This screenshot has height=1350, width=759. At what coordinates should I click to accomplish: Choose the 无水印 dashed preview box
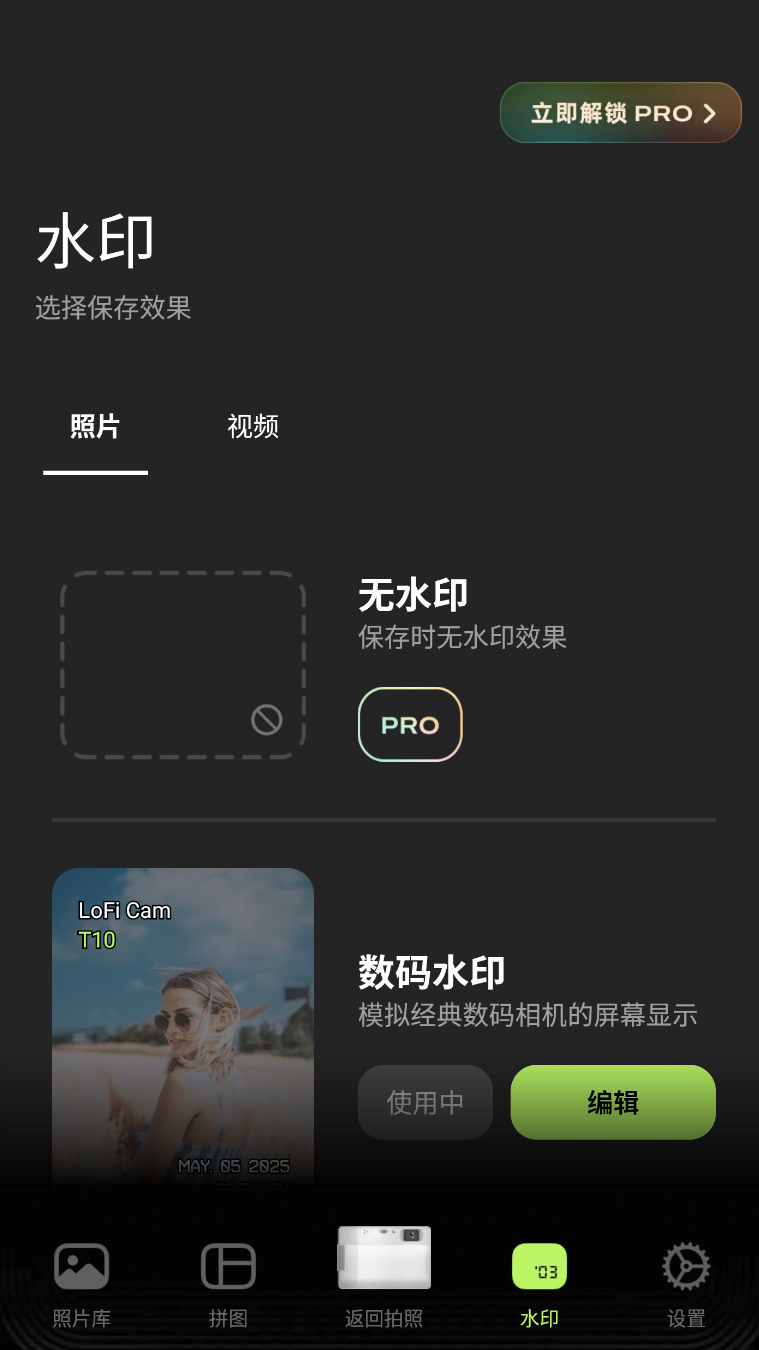pos(182,665)
